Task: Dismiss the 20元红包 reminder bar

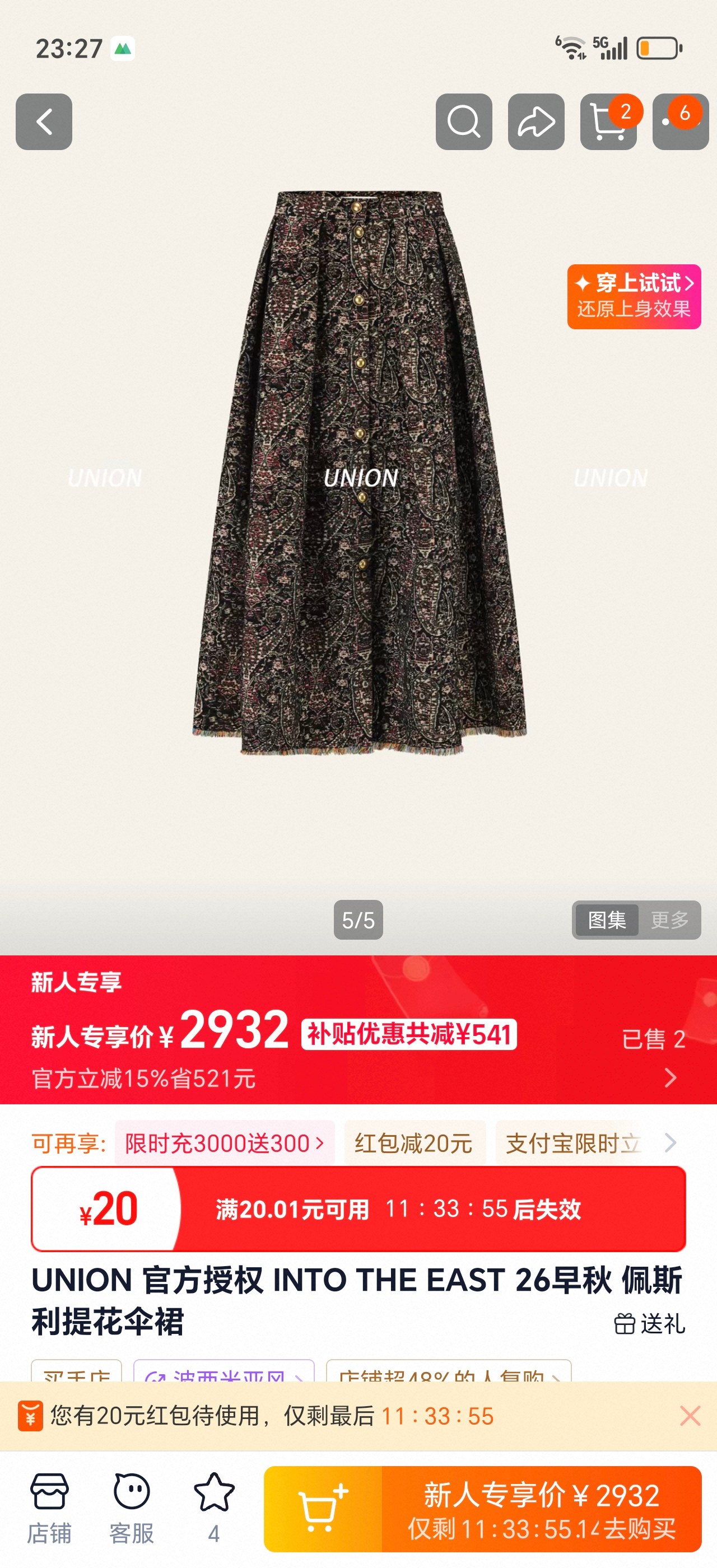Action: coord(690,1416)
